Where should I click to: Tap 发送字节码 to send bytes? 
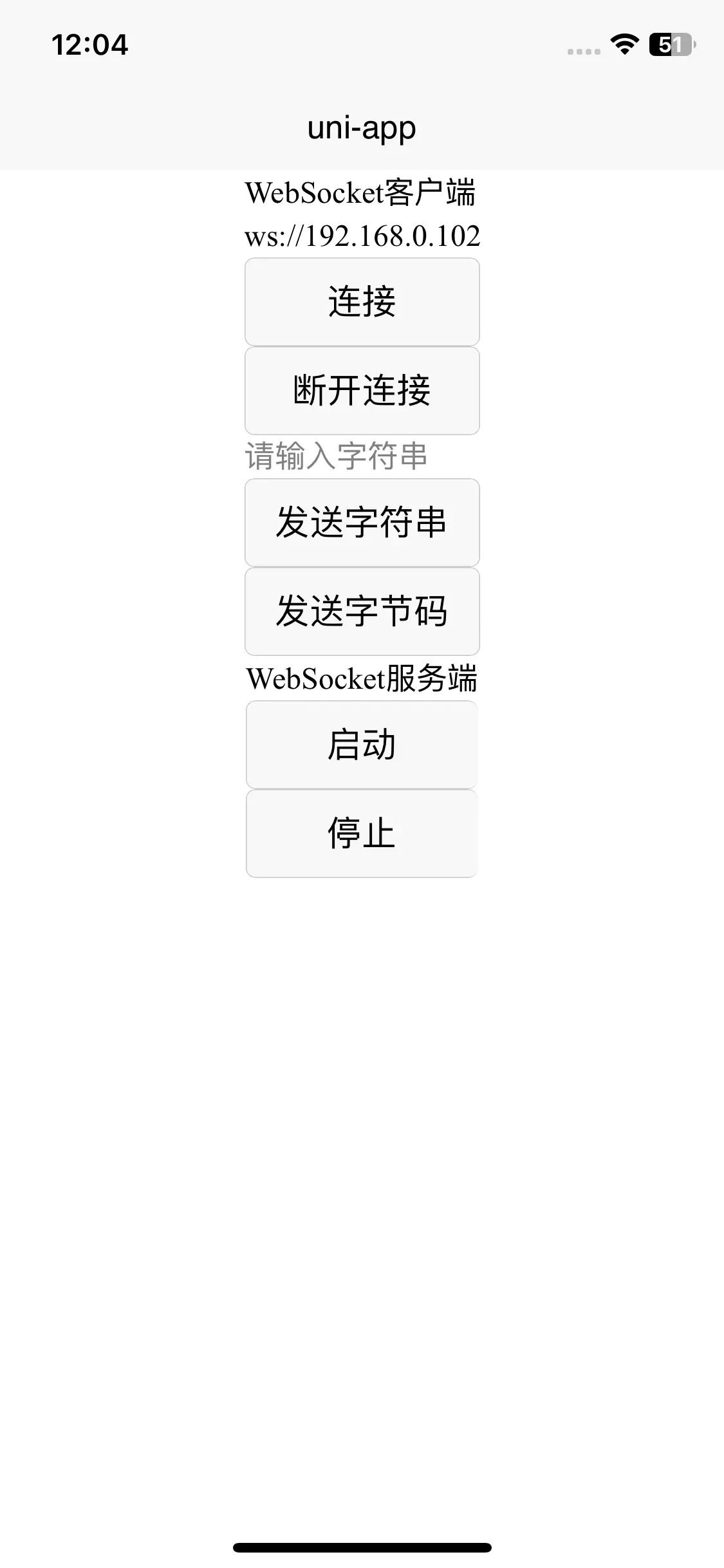coord(362,611)
